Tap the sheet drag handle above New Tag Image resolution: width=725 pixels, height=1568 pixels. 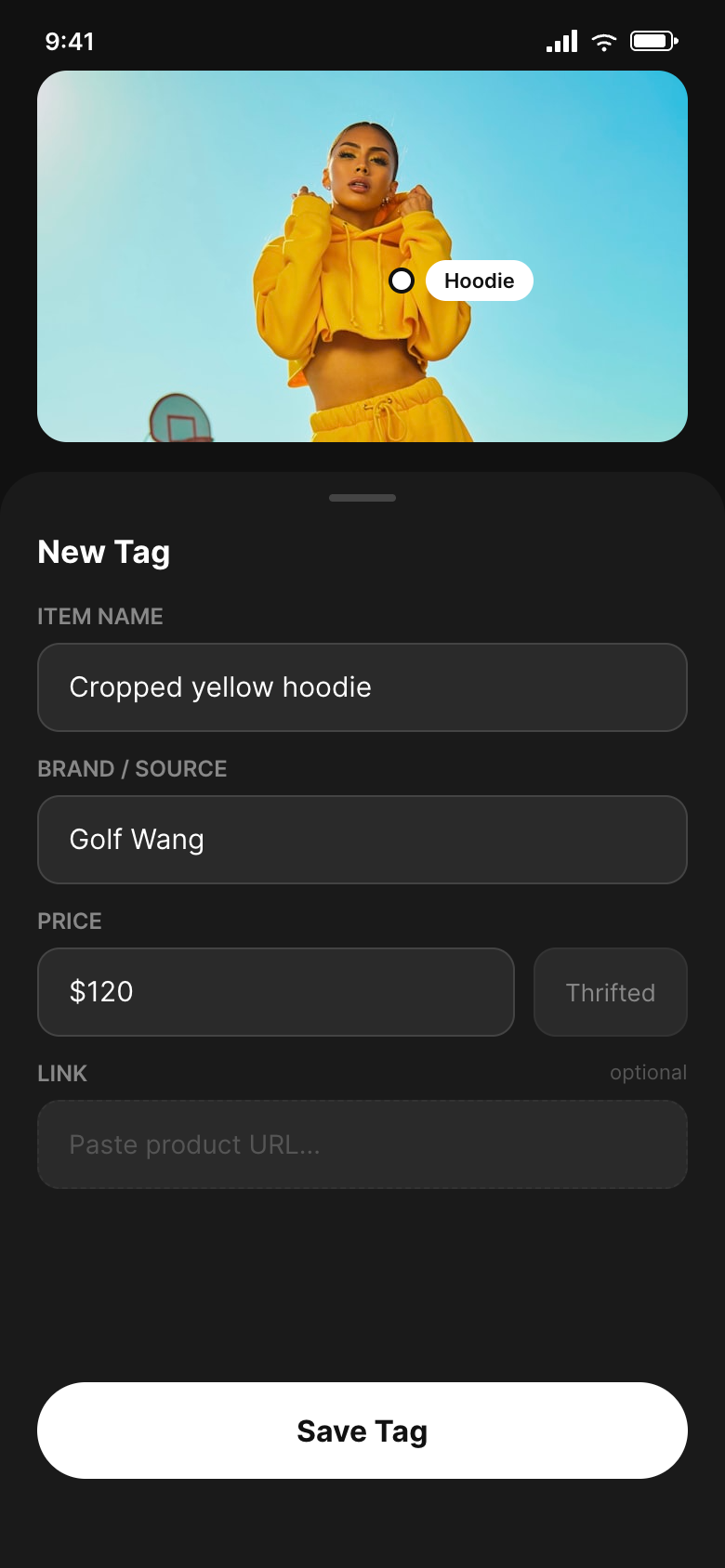(362, 498)
